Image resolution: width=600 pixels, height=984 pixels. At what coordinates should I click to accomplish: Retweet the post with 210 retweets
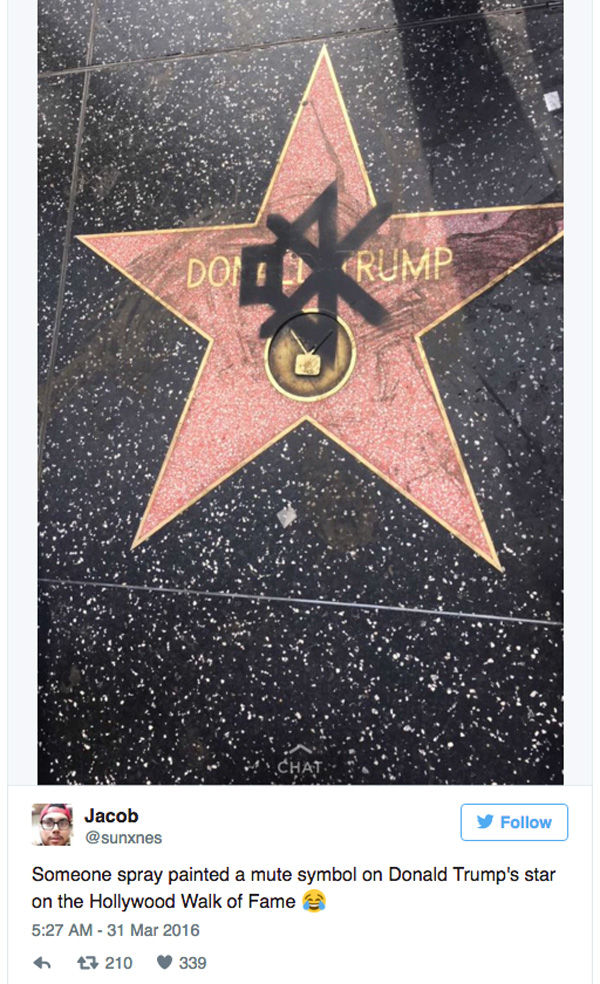point(85,963)
